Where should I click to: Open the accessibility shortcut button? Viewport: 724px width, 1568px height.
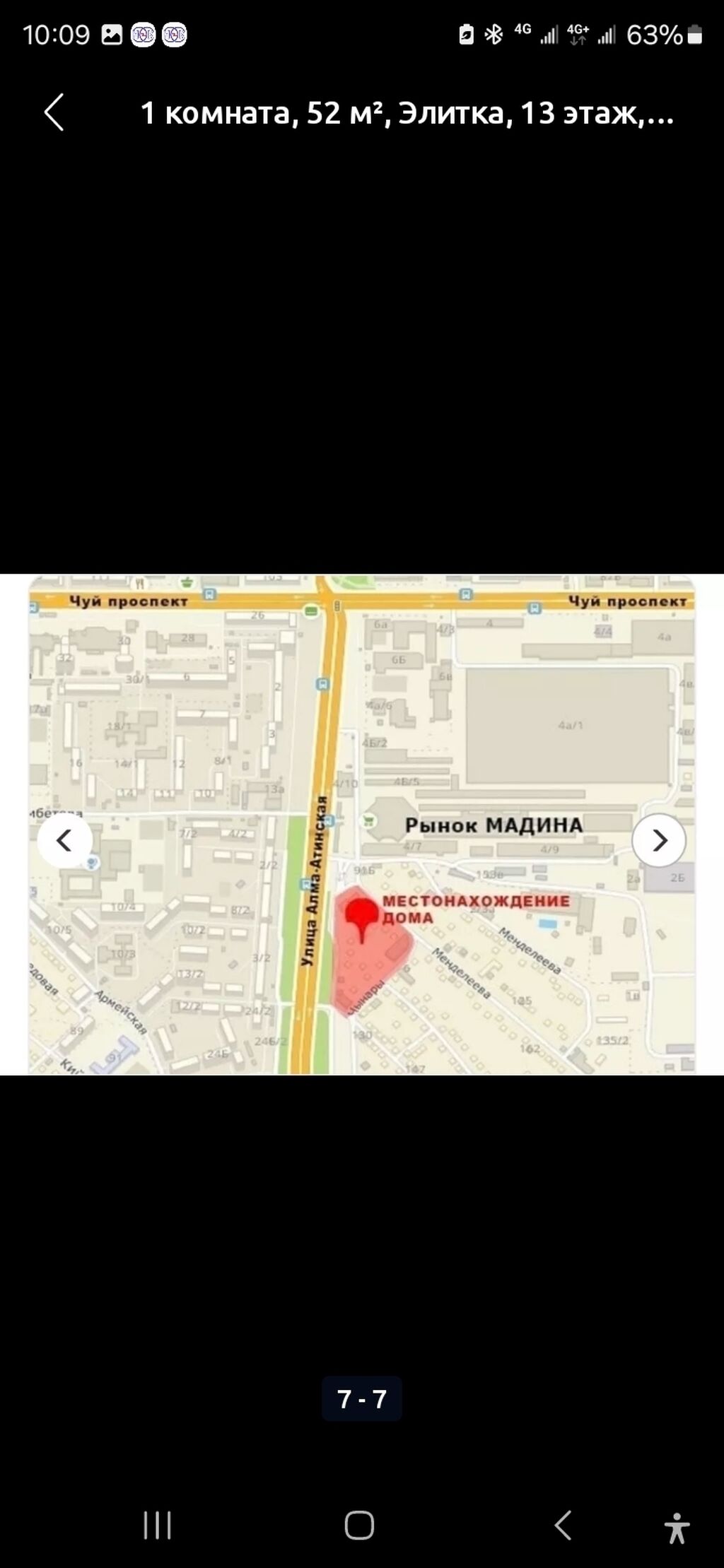[x=677, y=1527]
